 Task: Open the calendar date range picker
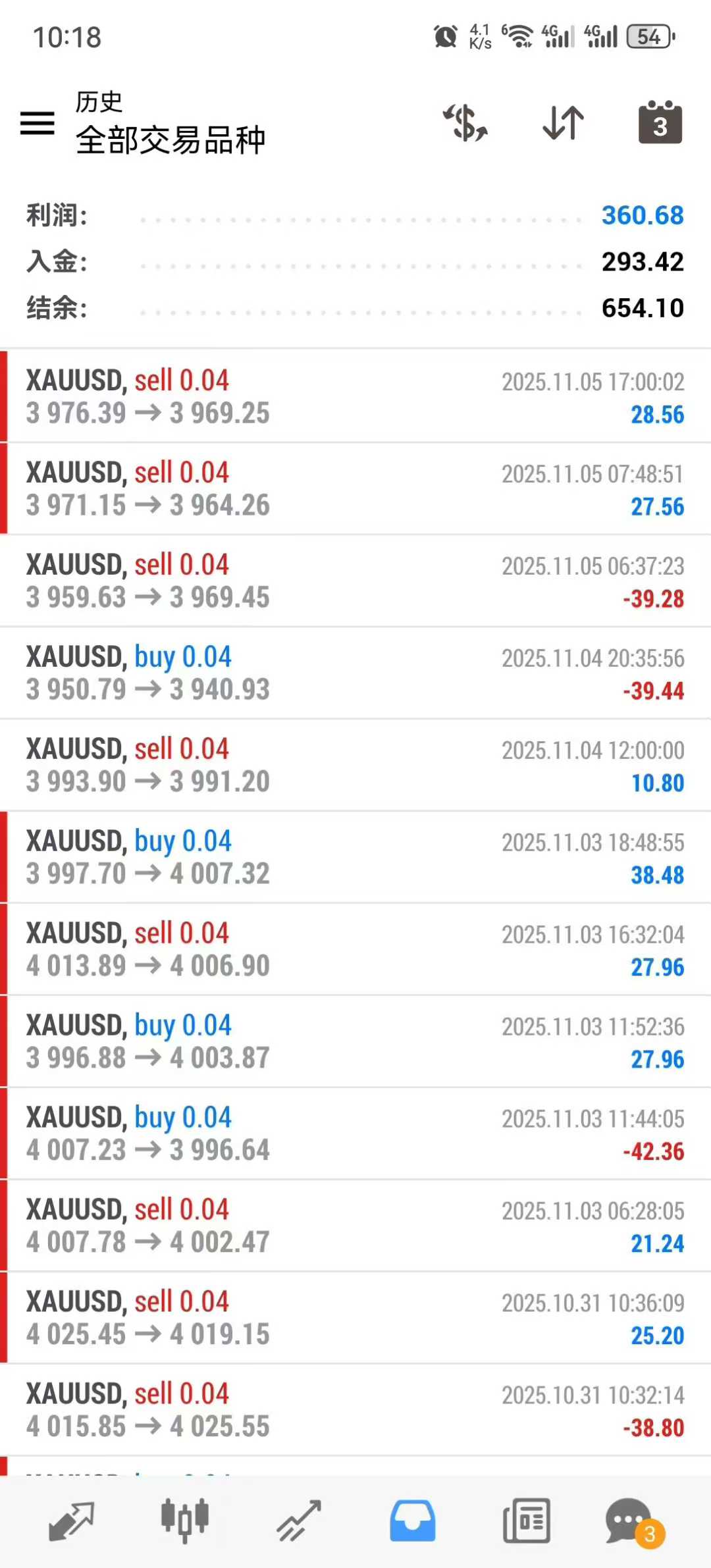660,123
